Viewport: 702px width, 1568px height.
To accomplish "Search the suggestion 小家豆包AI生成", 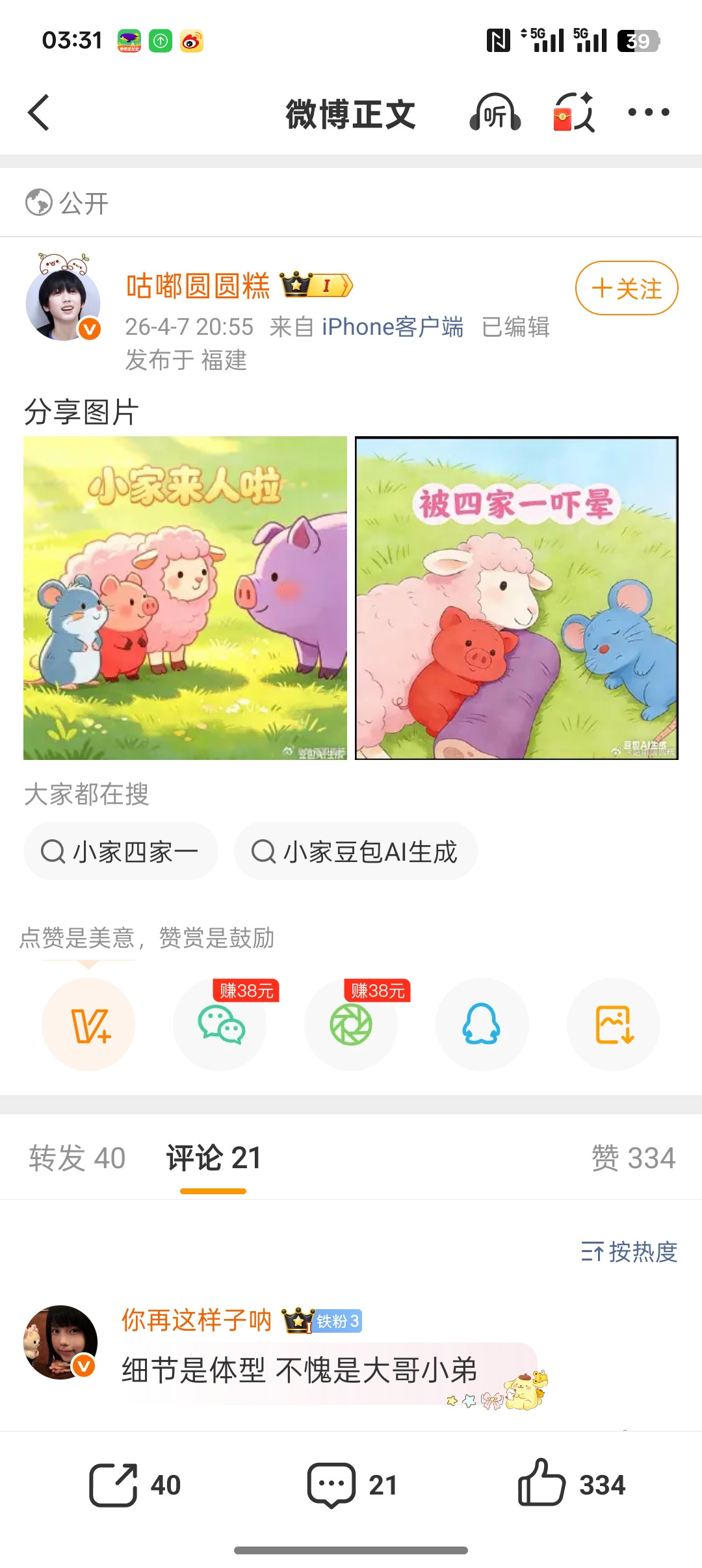I will (x=356, y=851).
